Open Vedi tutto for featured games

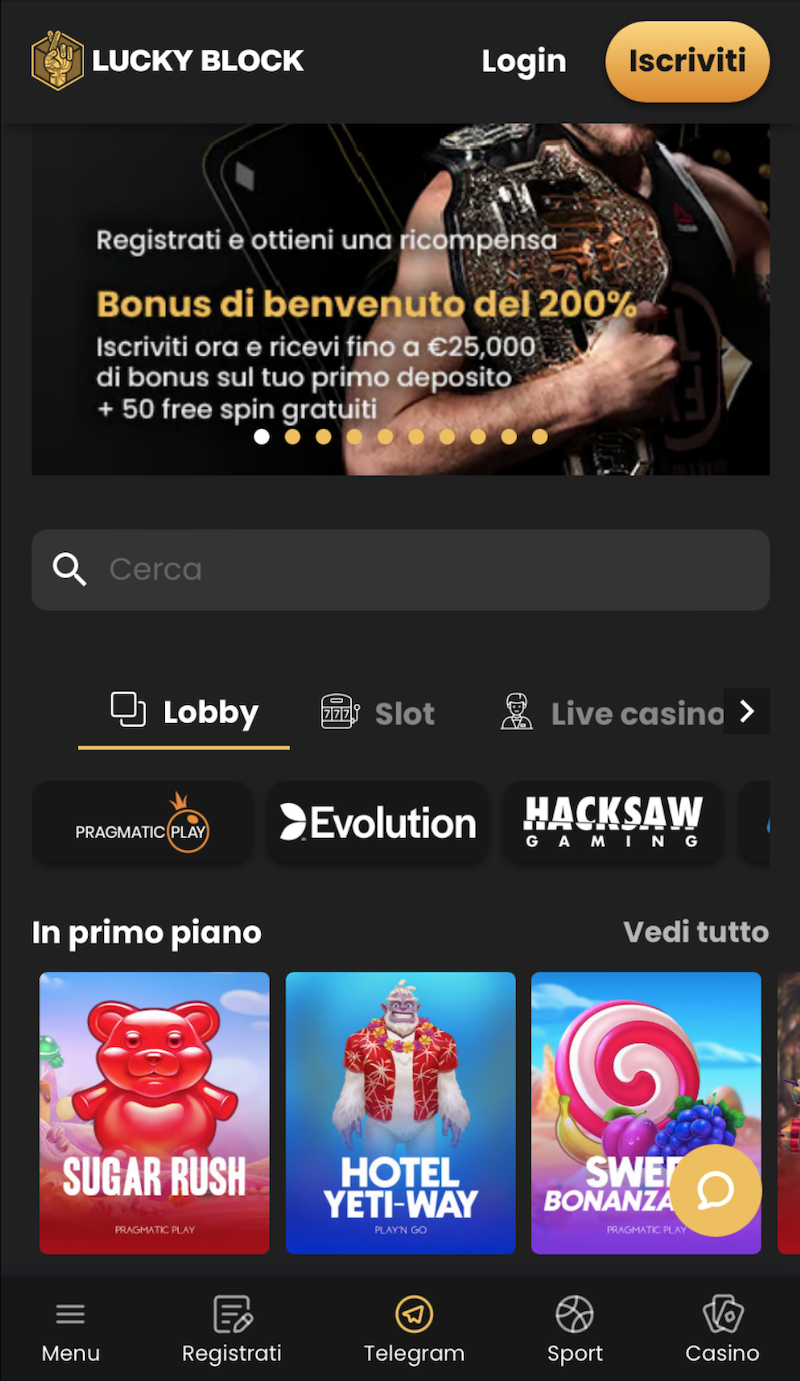(696, 932)
